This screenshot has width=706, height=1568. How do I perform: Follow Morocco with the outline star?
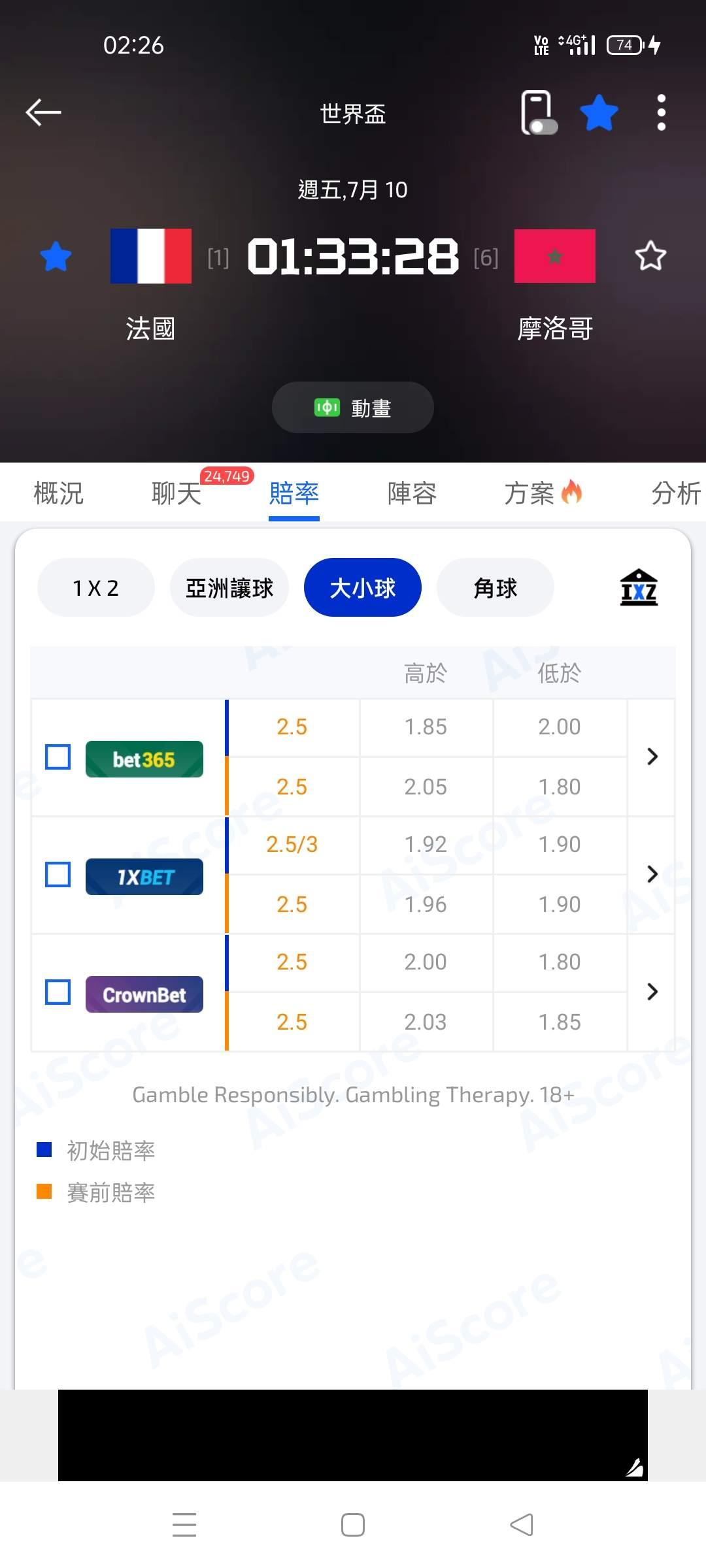[650, 256]
